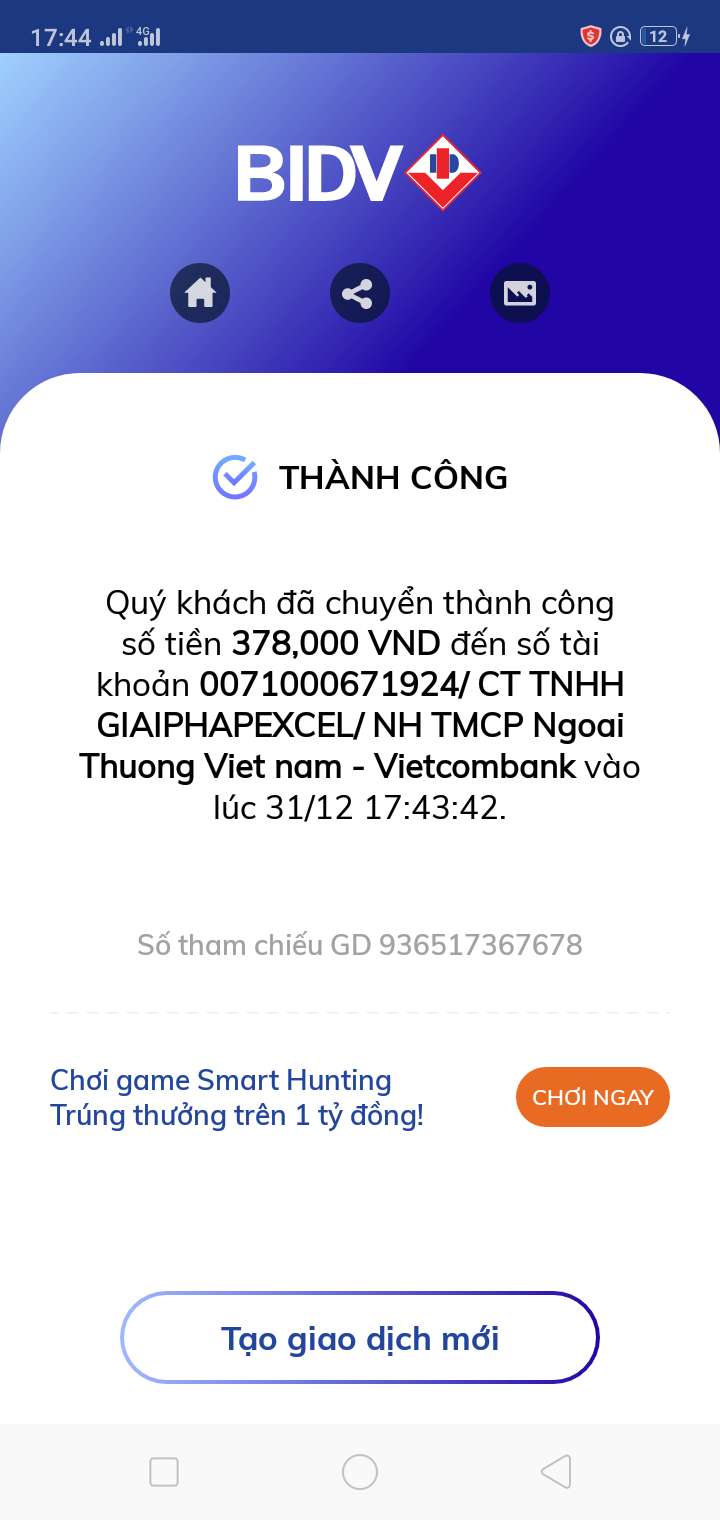
Task: Tap the CHƠI NGAY button
Action: tap(592, 1097)
